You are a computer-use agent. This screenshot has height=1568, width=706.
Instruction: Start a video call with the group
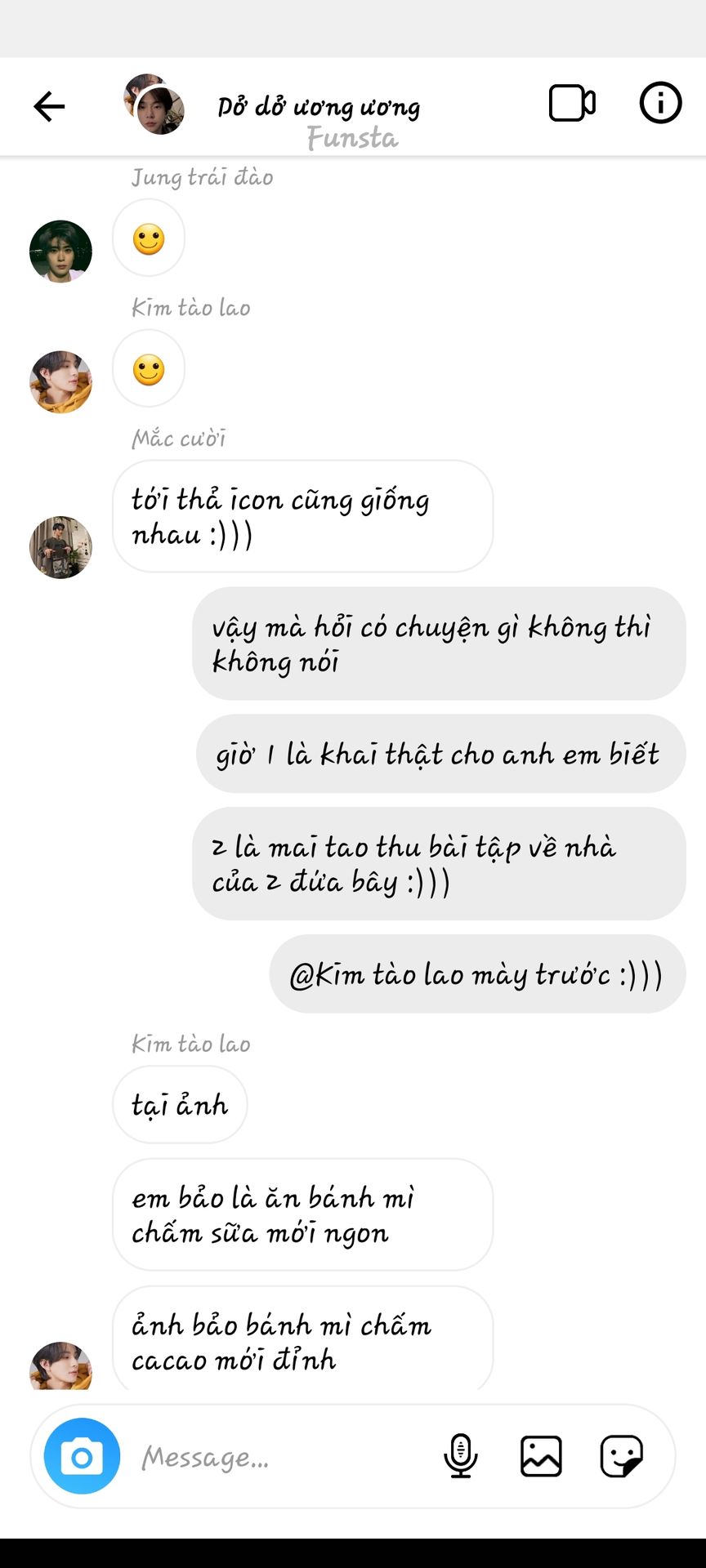571,104
